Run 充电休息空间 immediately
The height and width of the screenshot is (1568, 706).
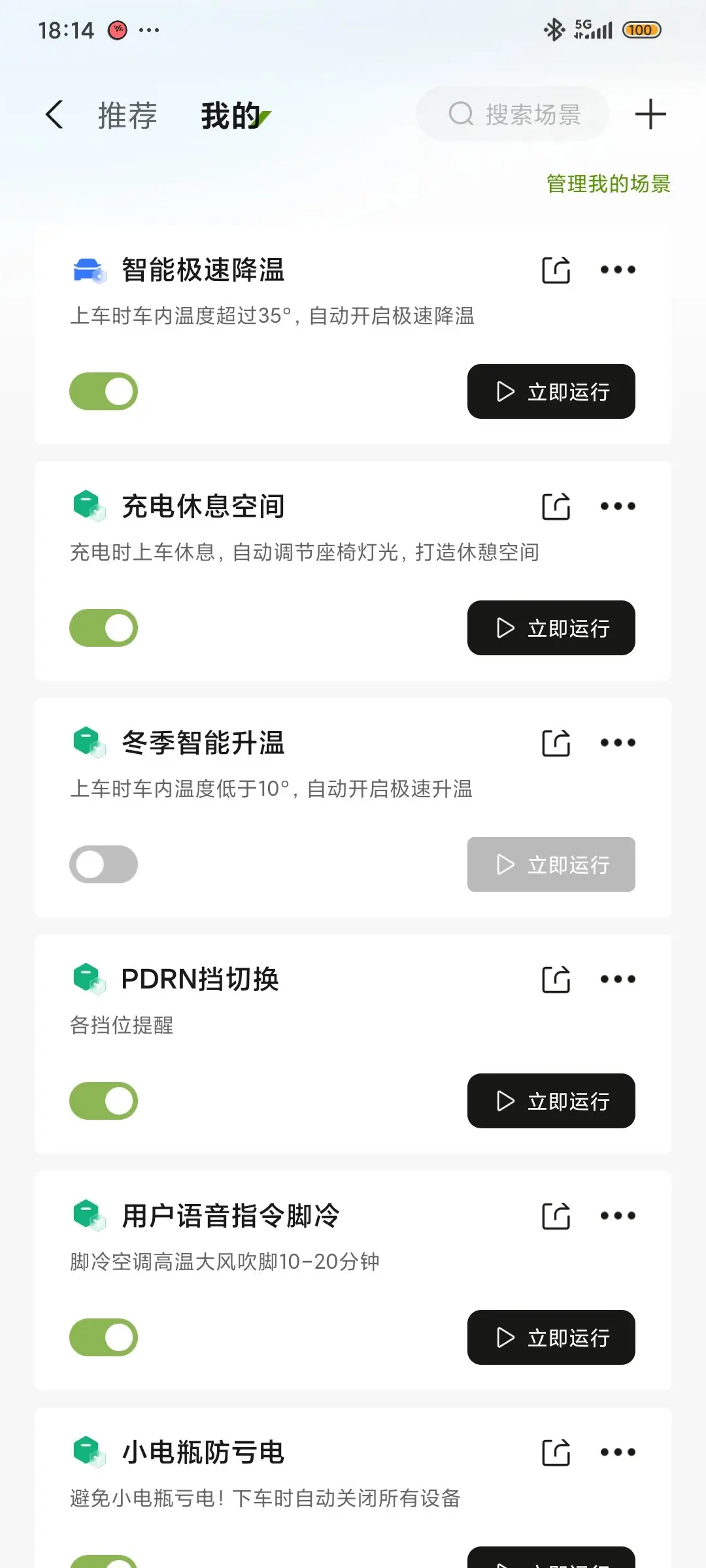(551, 628)
